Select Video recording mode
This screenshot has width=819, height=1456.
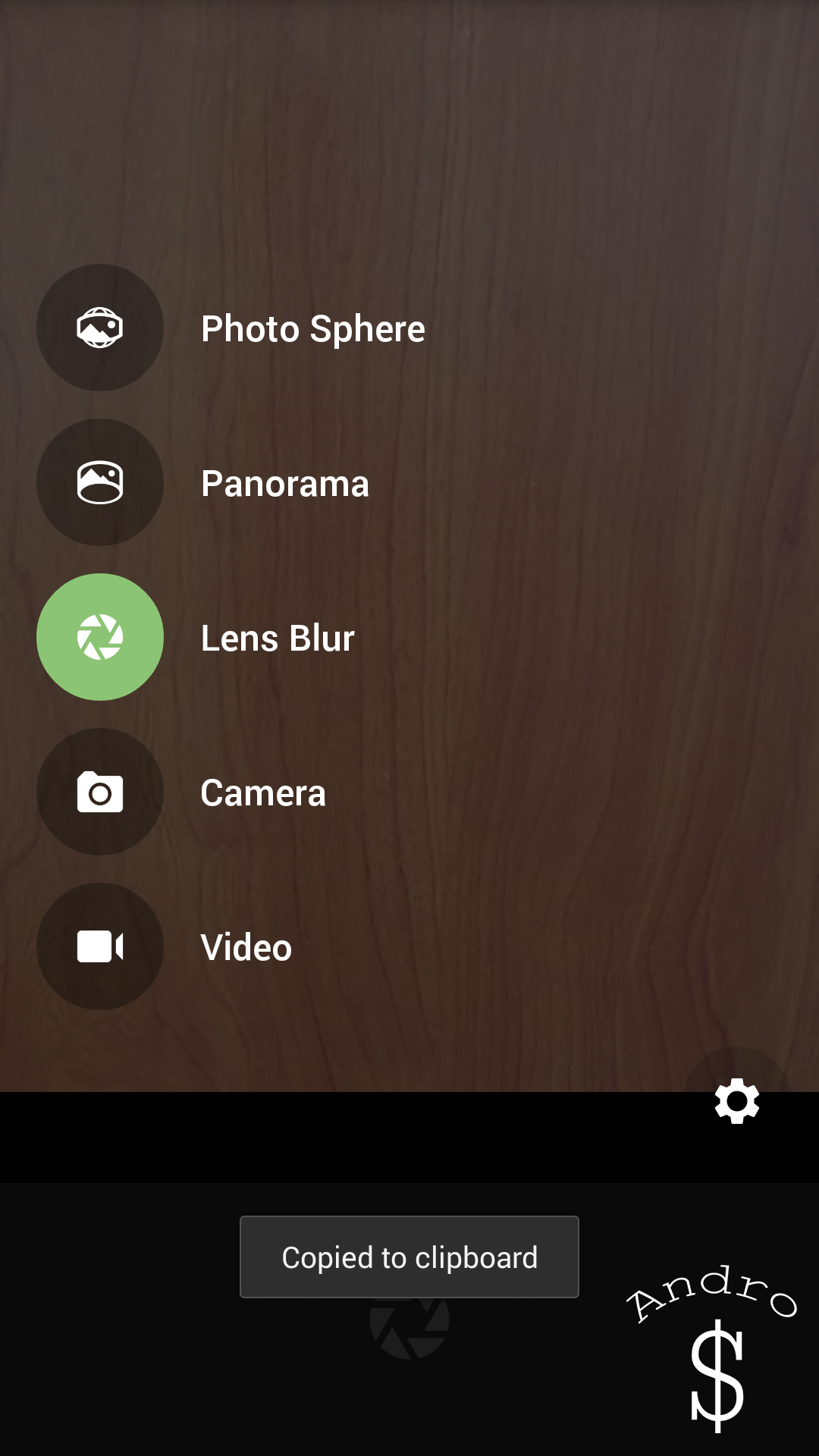(x=100, y=946)
